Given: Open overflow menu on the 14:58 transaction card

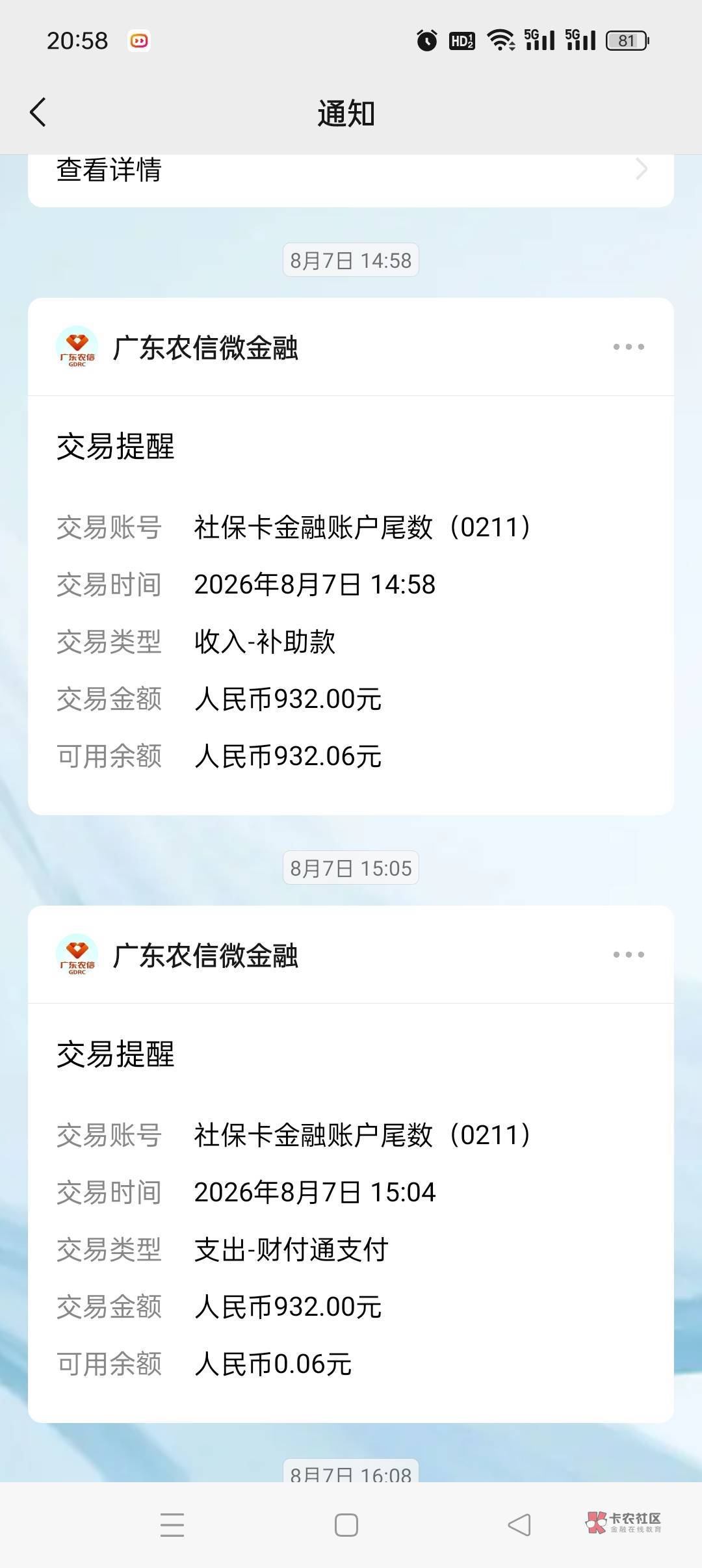Looking at the screenshot, I should tap(629, 347).
